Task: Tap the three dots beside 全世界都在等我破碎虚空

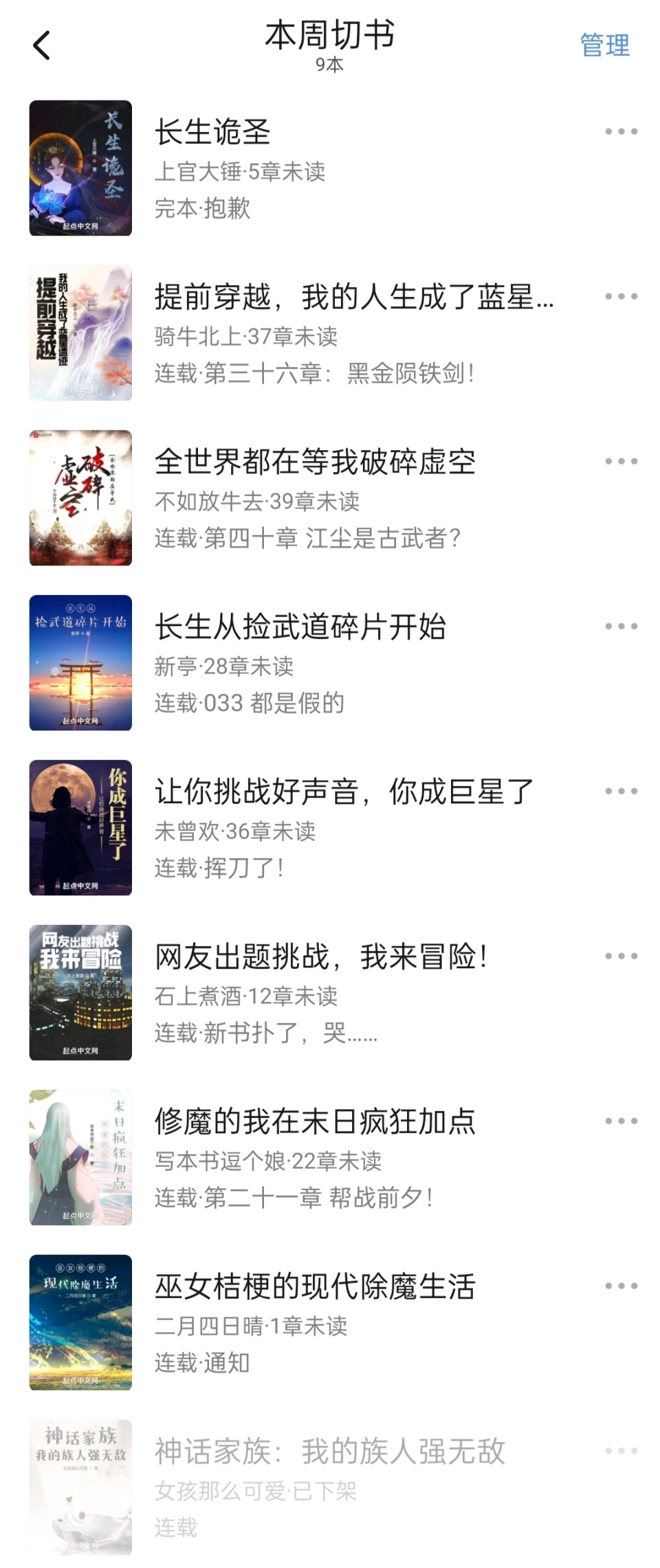Action: coord(621,462)
